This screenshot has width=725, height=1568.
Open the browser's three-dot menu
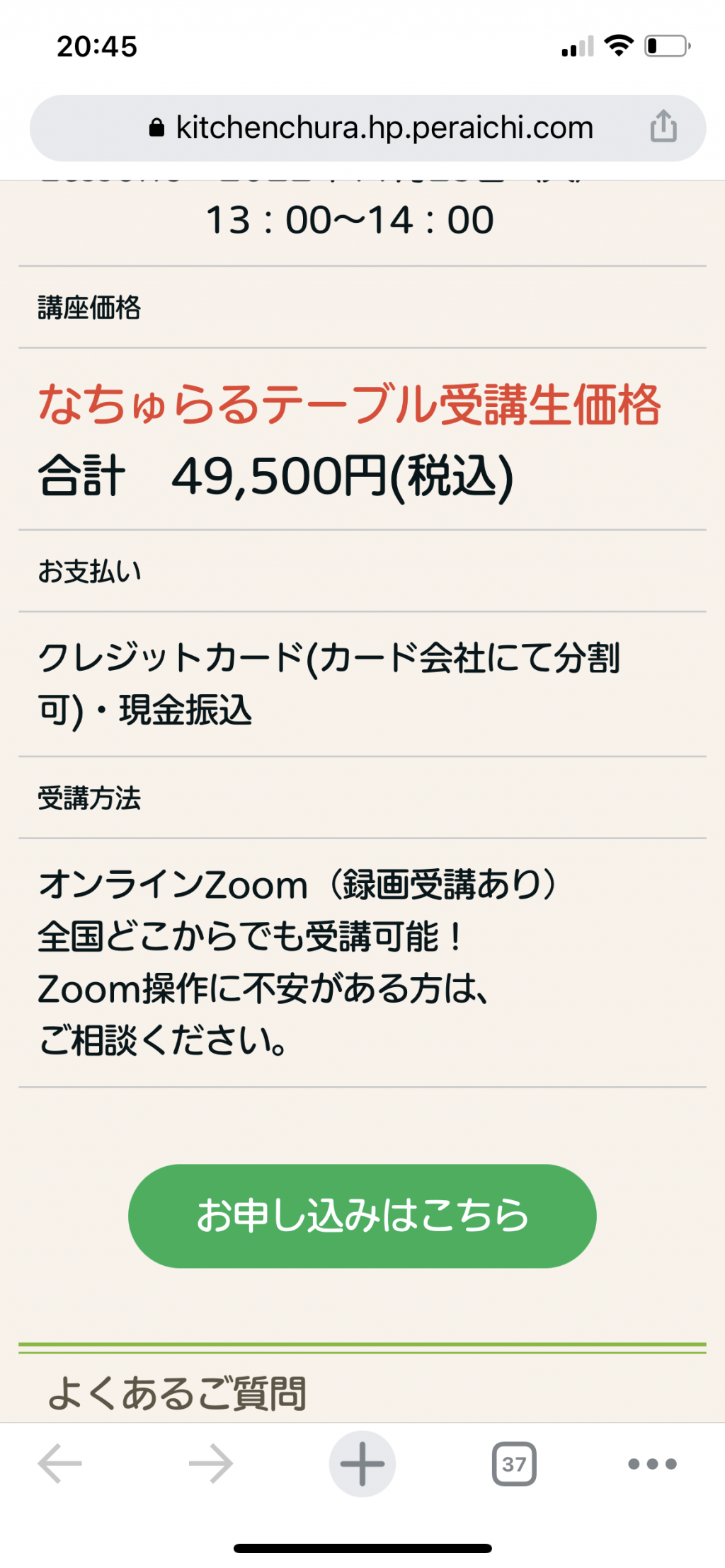[652, 1463]
